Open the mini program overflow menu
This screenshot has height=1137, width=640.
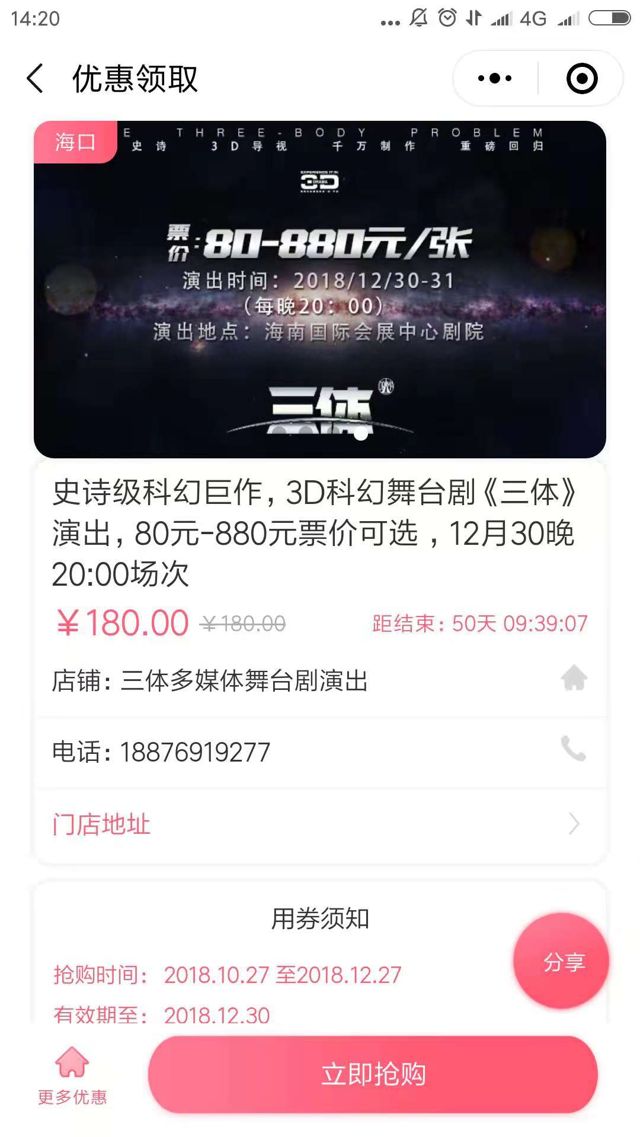click(495, 78)
